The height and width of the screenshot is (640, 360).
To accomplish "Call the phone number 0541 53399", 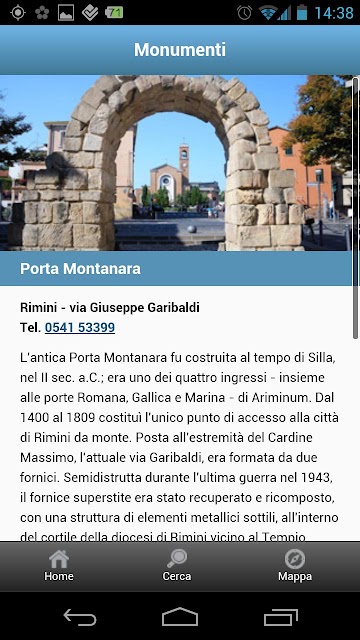I will (x=80, y=327).
